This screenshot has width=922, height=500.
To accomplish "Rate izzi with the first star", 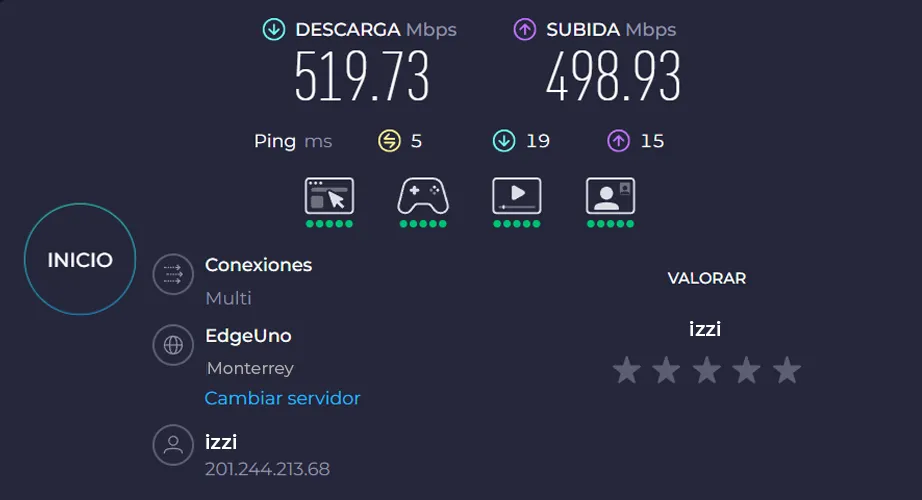I will (627, 370).
